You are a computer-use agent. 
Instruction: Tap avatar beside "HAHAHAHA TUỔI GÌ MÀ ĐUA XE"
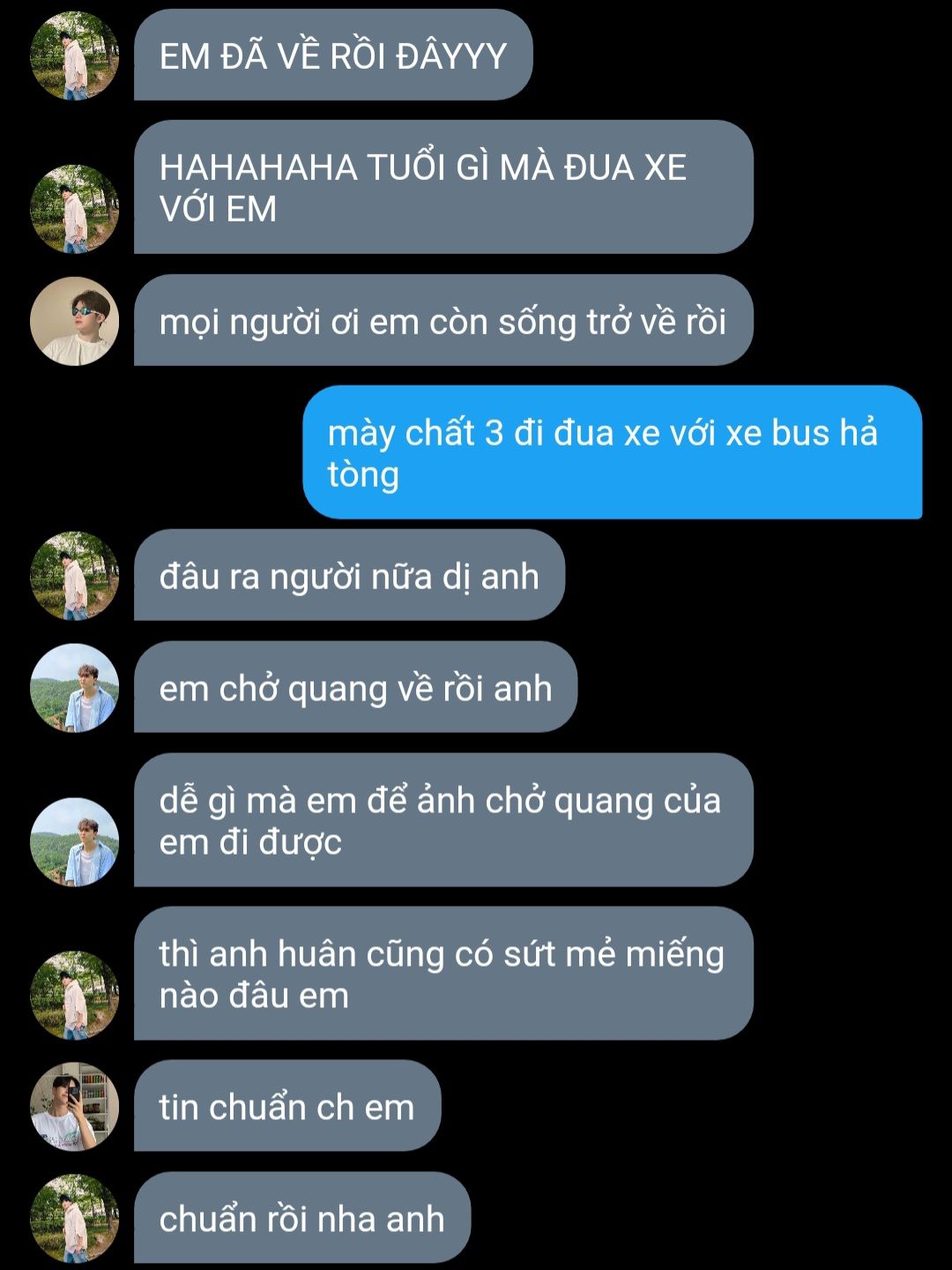click(x=74, y=209)
